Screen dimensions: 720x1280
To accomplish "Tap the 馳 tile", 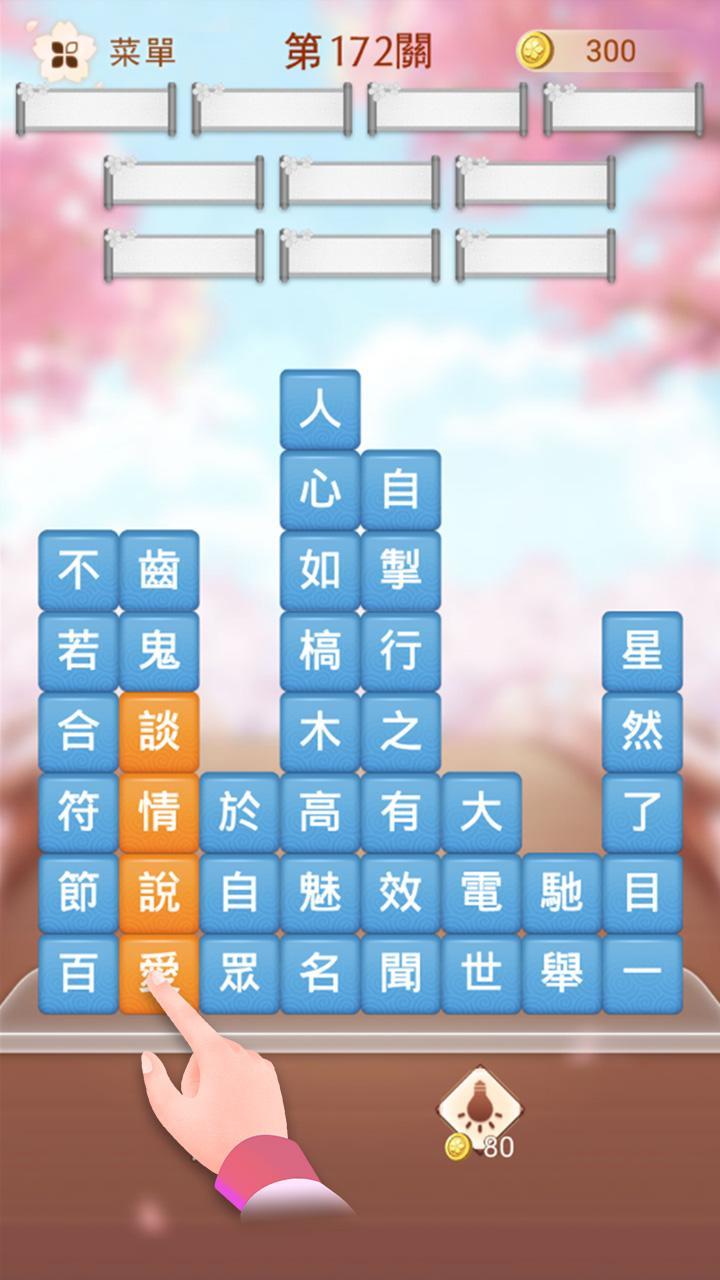I will 562,893.
